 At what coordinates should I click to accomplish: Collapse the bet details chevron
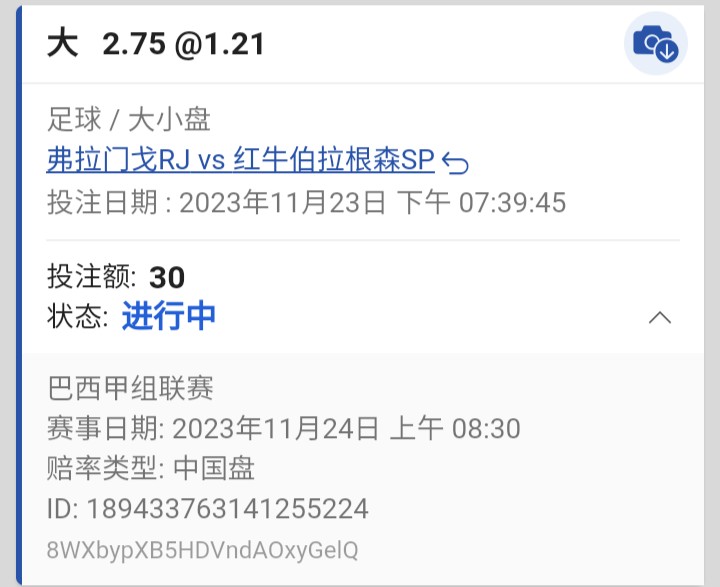point(660,318)
